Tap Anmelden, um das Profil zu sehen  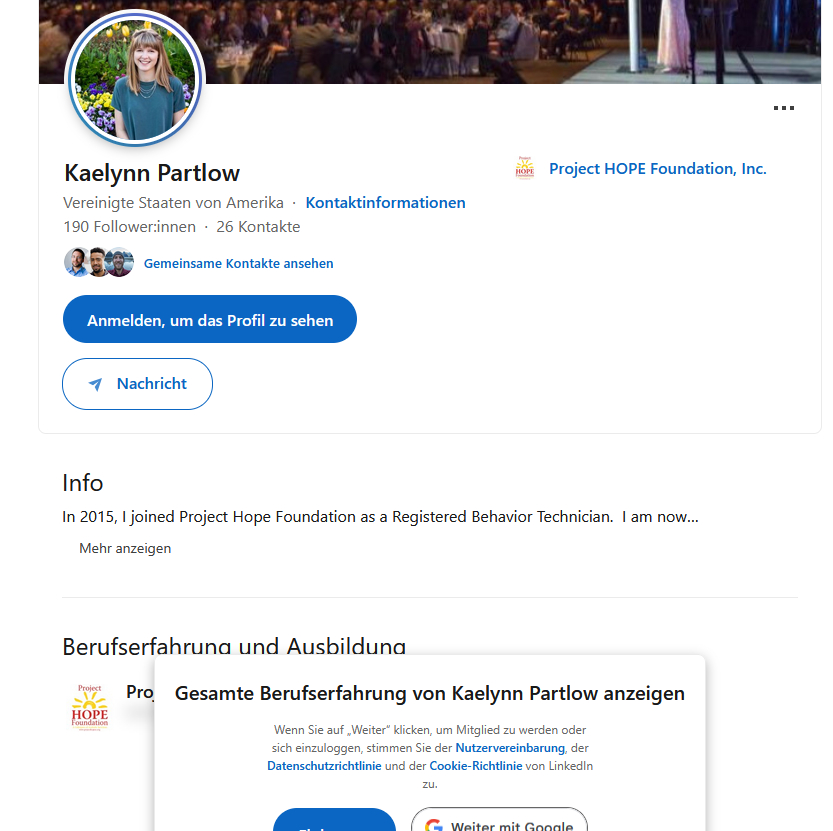[210, 320]
